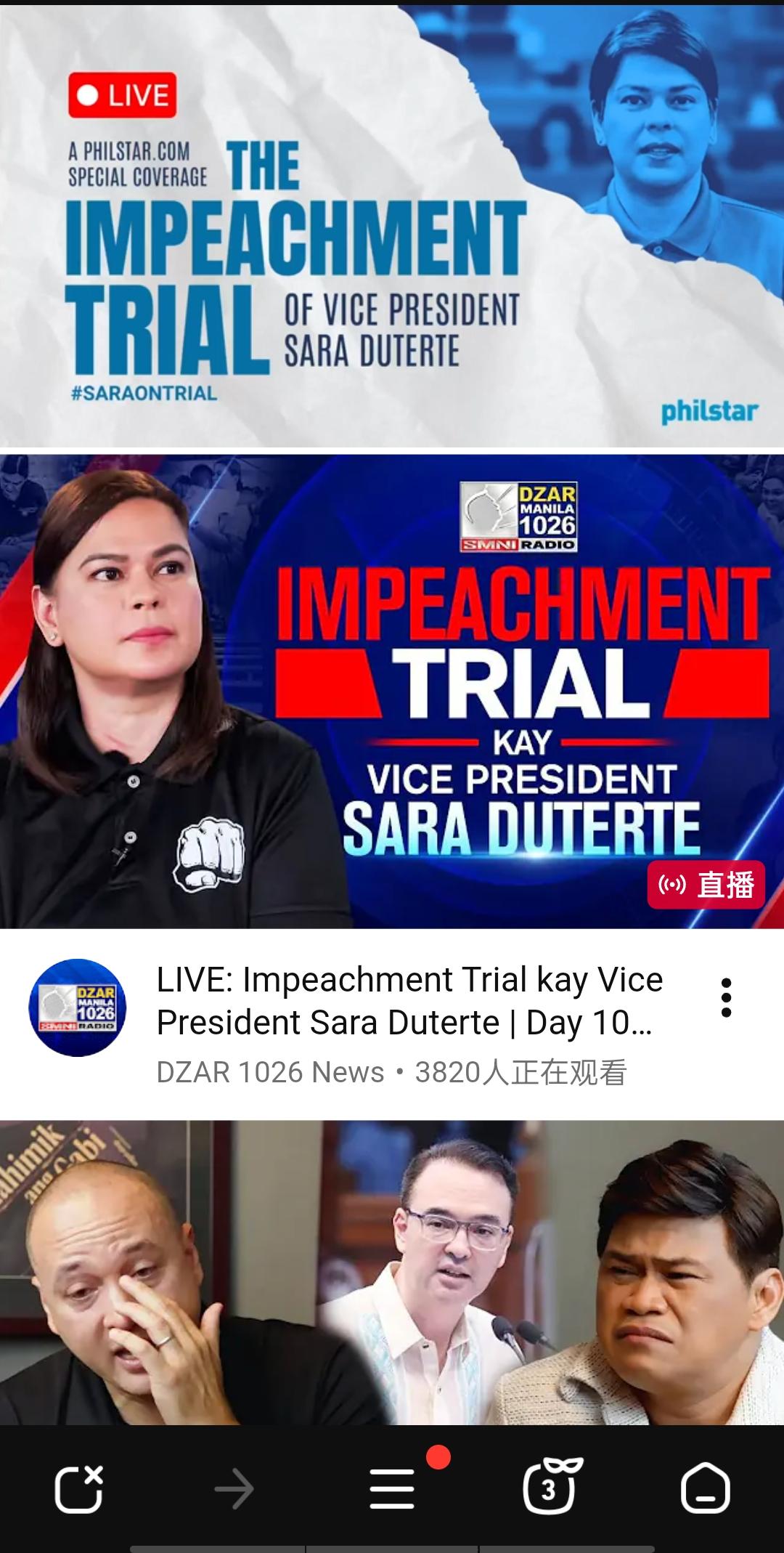Open the Philstar impeachment trial live video
The width and height of the screenshot is (784, 1553).
[x=392, y=226]
